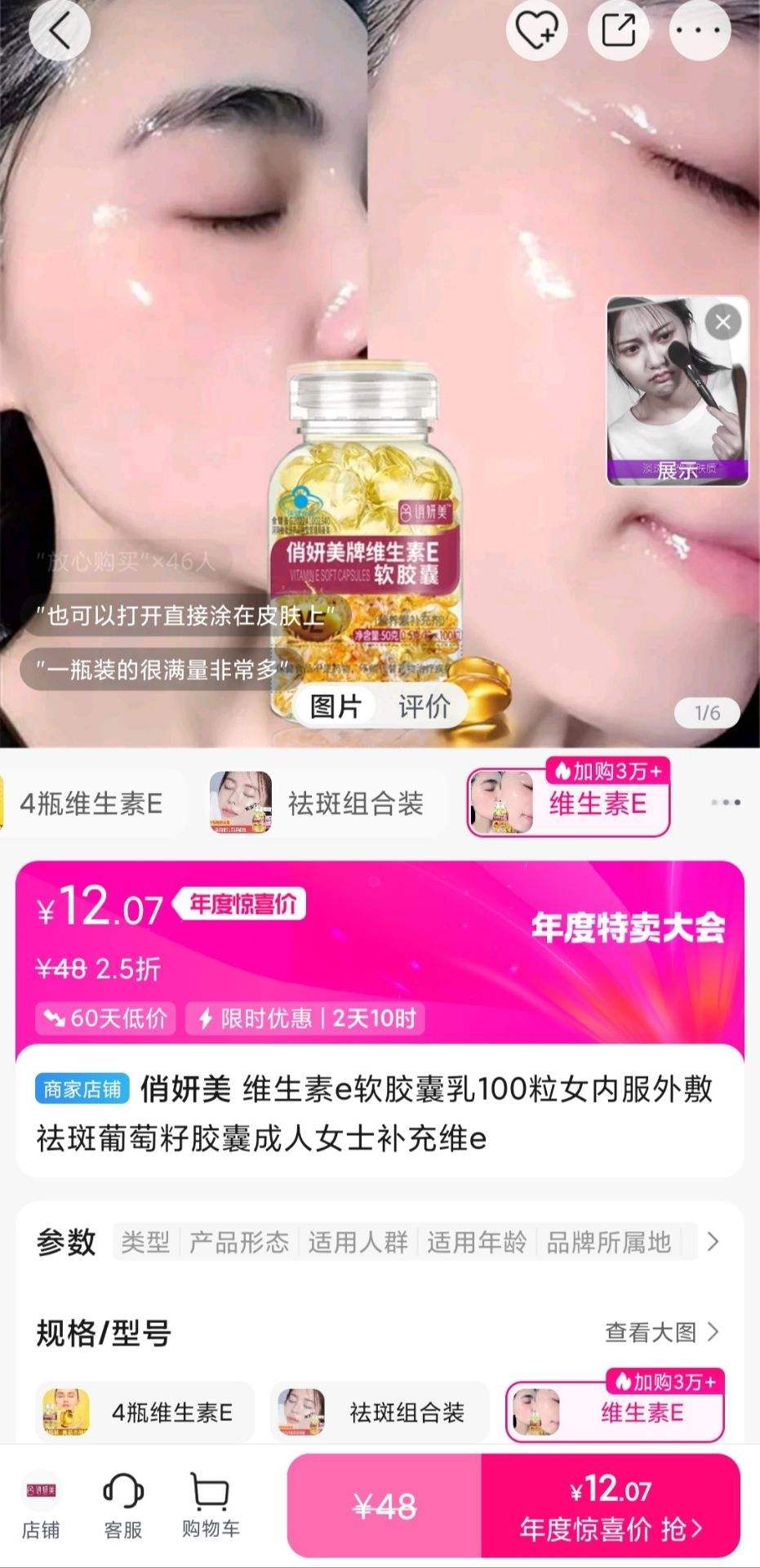Add the product to favorites via heart icon
Viewport: 760px width, 1568px height.
coord(535,29)
